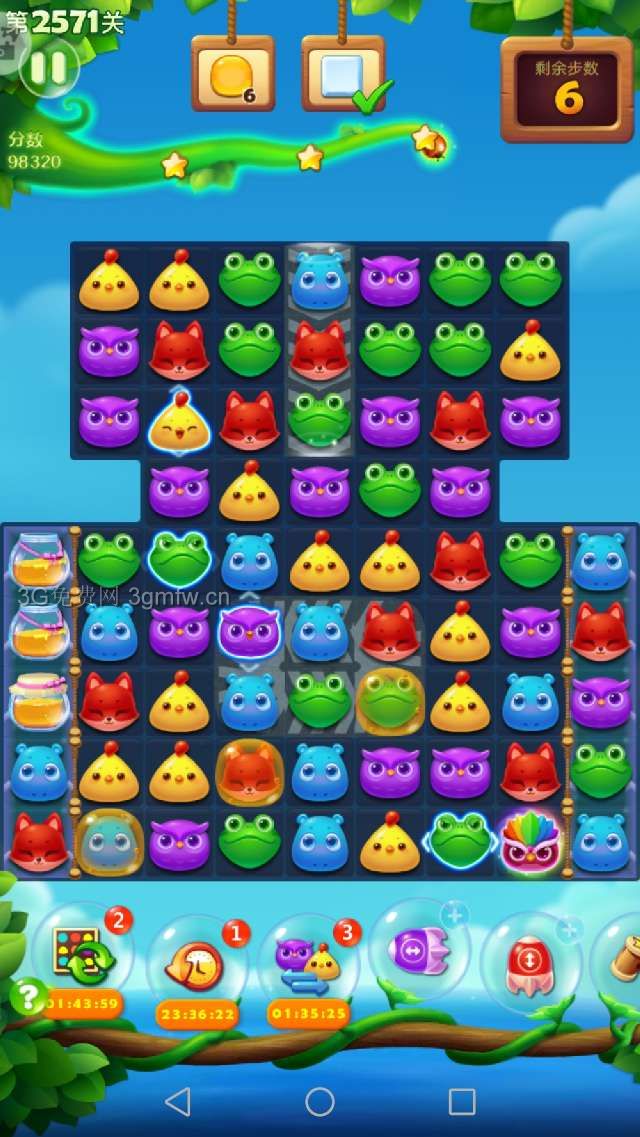Open the green question mark help

click(x=27, y=996)
